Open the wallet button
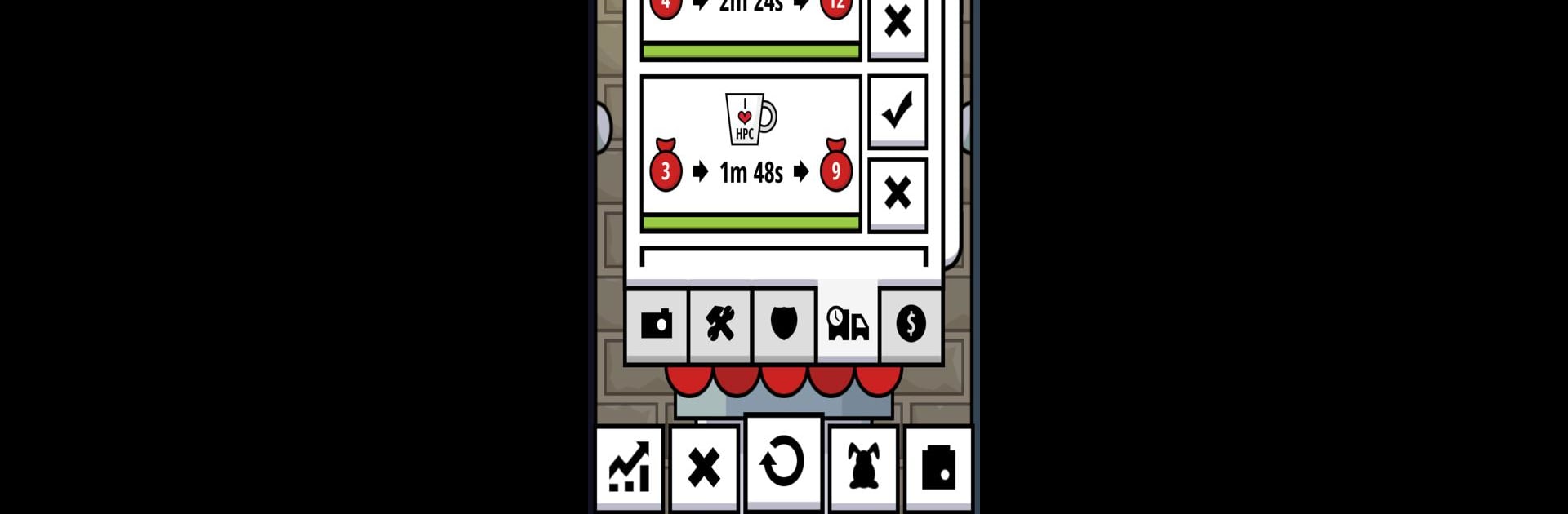1568x514 pixels. tap(938, 467)
